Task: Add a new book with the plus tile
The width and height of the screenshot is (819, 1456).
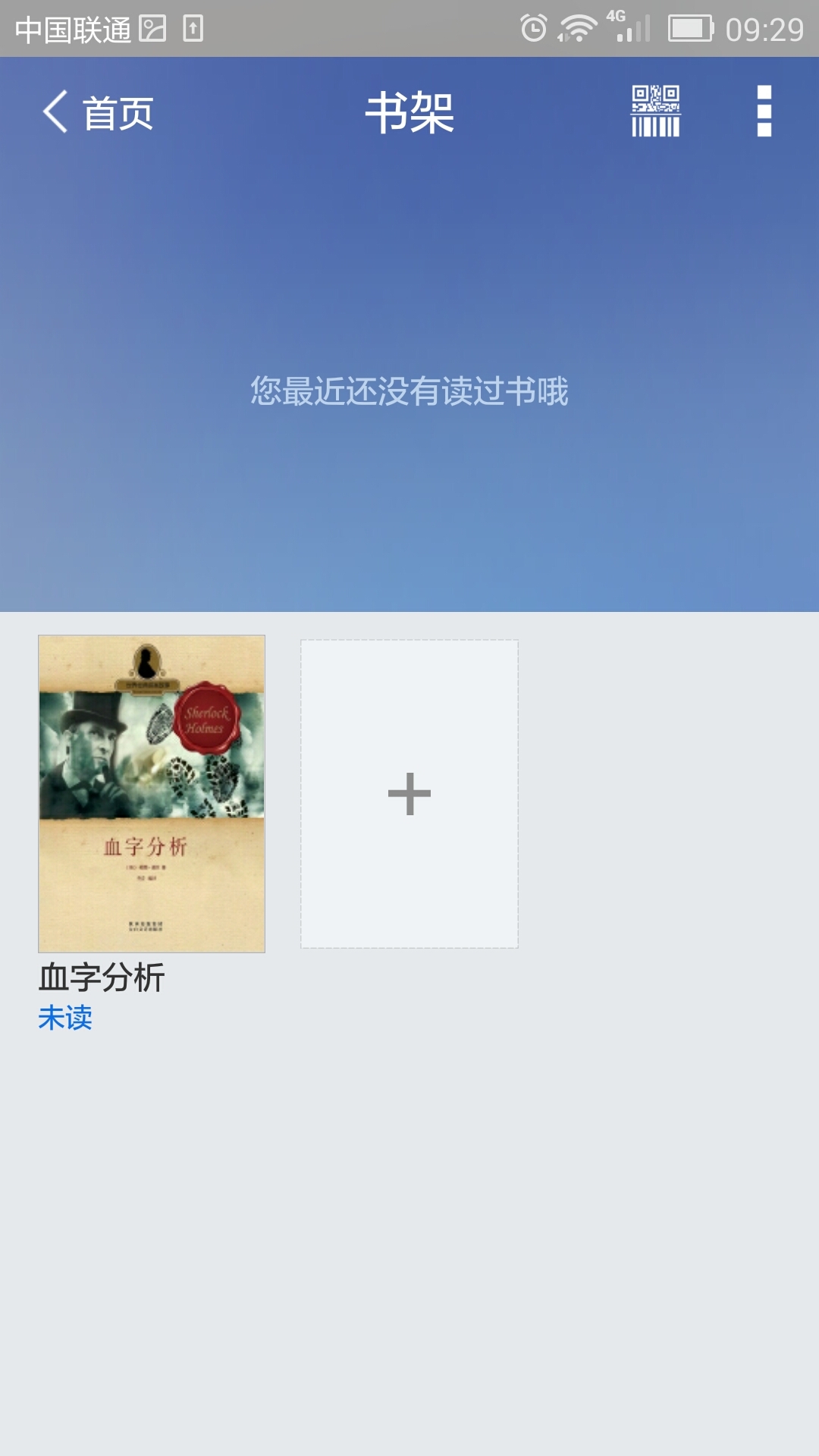Action: (x=409, y=794)
